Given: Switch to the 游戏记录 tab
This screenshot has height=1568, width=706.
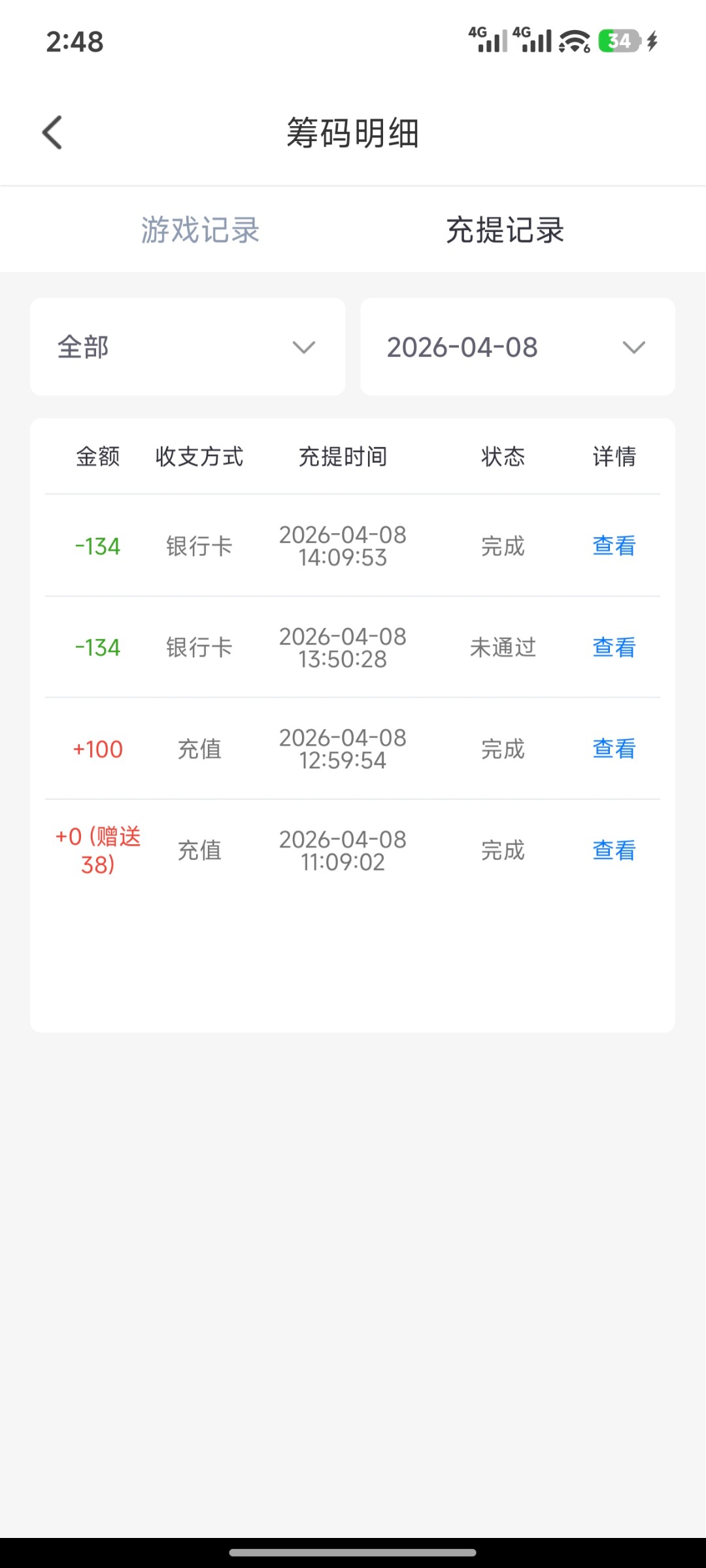Looking at the screenshot, I should pyautogui.click(x=200, y=230).
